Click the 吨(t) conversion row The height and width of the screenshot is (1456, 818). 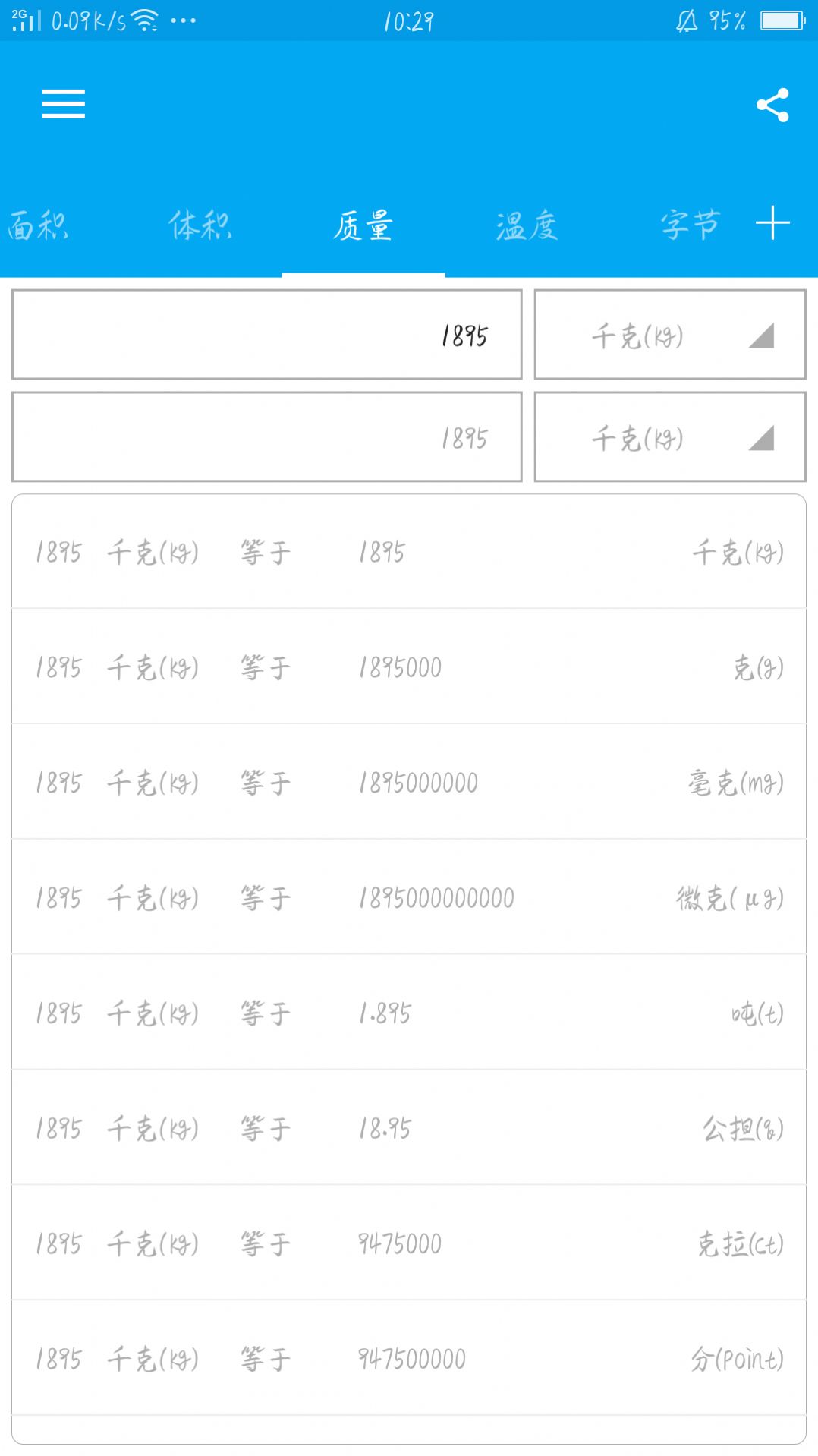point(409,1011)
